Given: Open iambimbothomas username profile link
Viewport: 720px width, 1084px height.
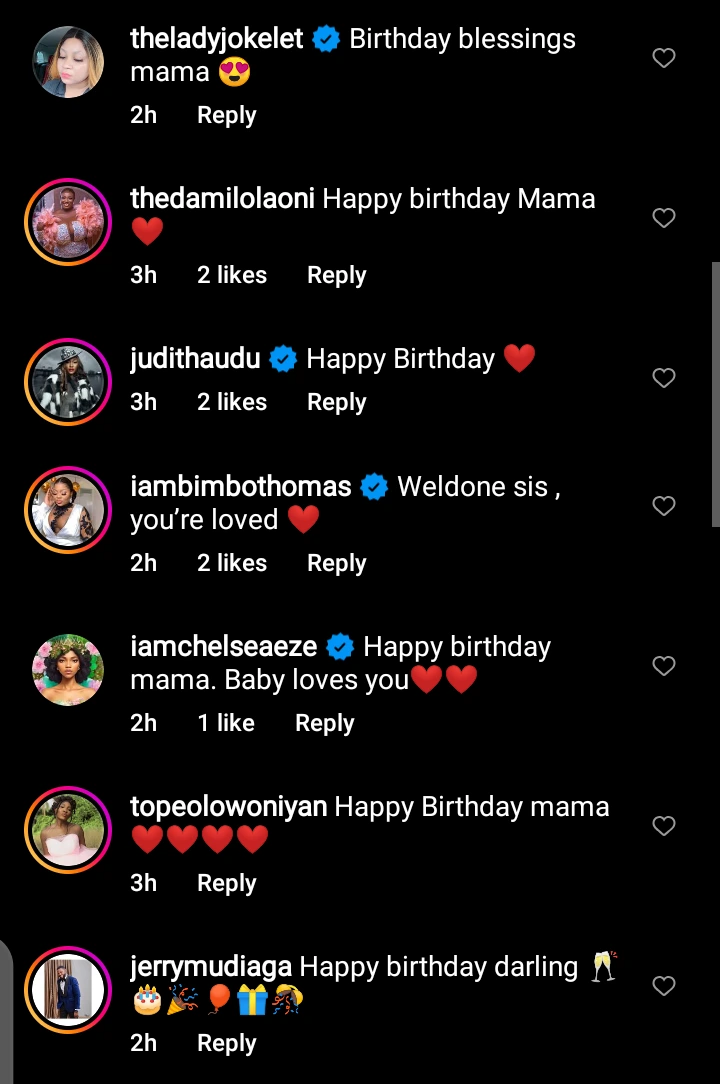Looking at the screenshot, I should [x=241, y=487].
